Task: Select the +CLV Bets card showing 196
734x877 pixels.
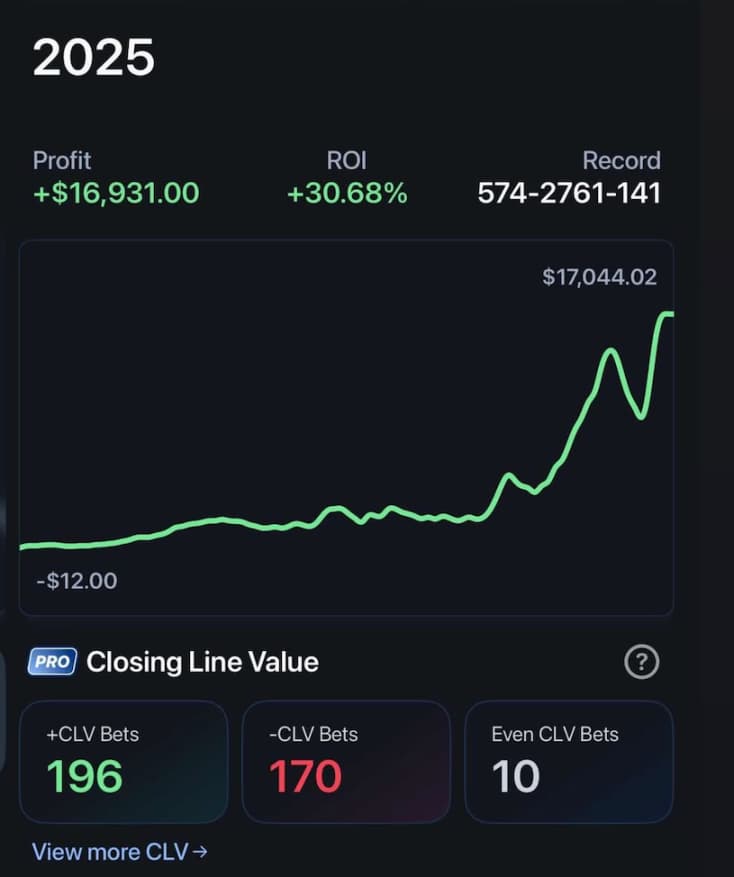Action: pyautogui.click(x=123, y=761)
